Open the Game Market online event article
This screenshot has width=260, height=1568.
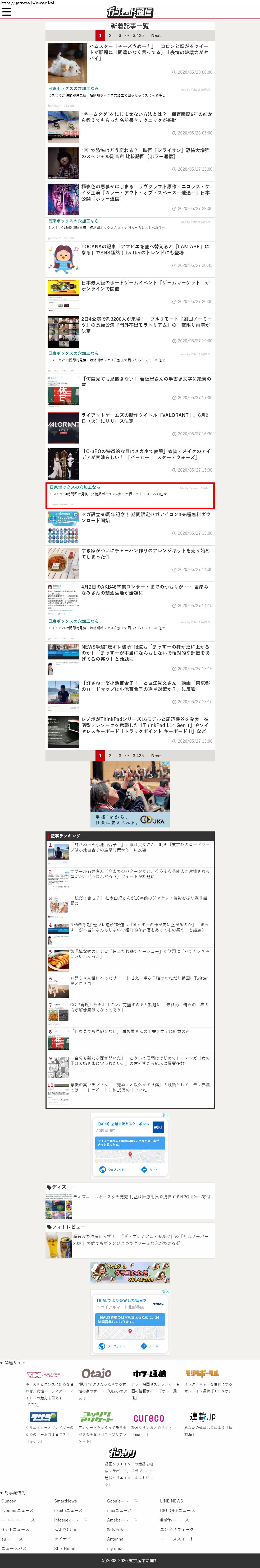coord(146,286)
